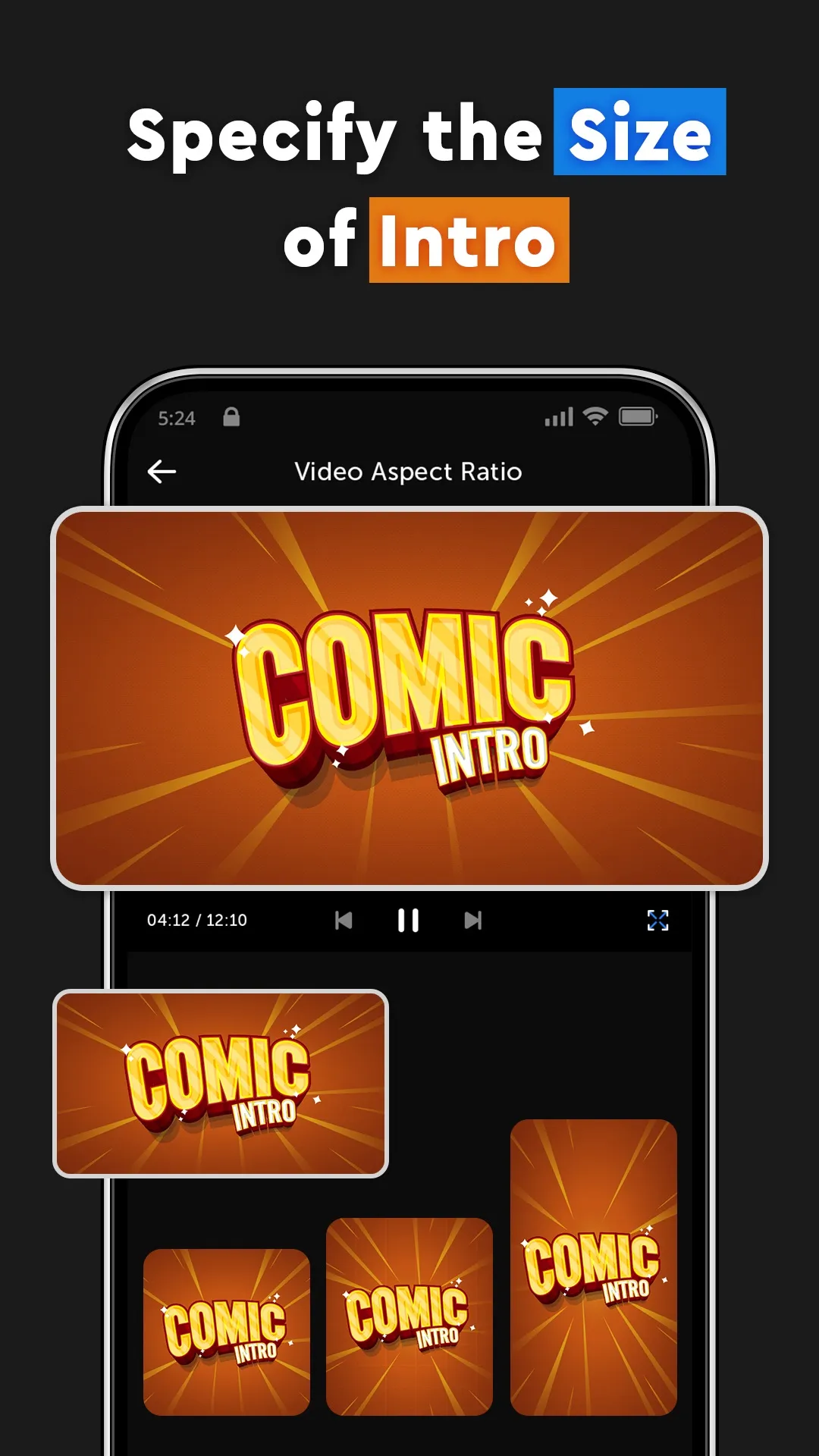Screen dimensions: 819x1456
Task: Open the Video Aspect Ratio title bar
Action: coord(409,471)
